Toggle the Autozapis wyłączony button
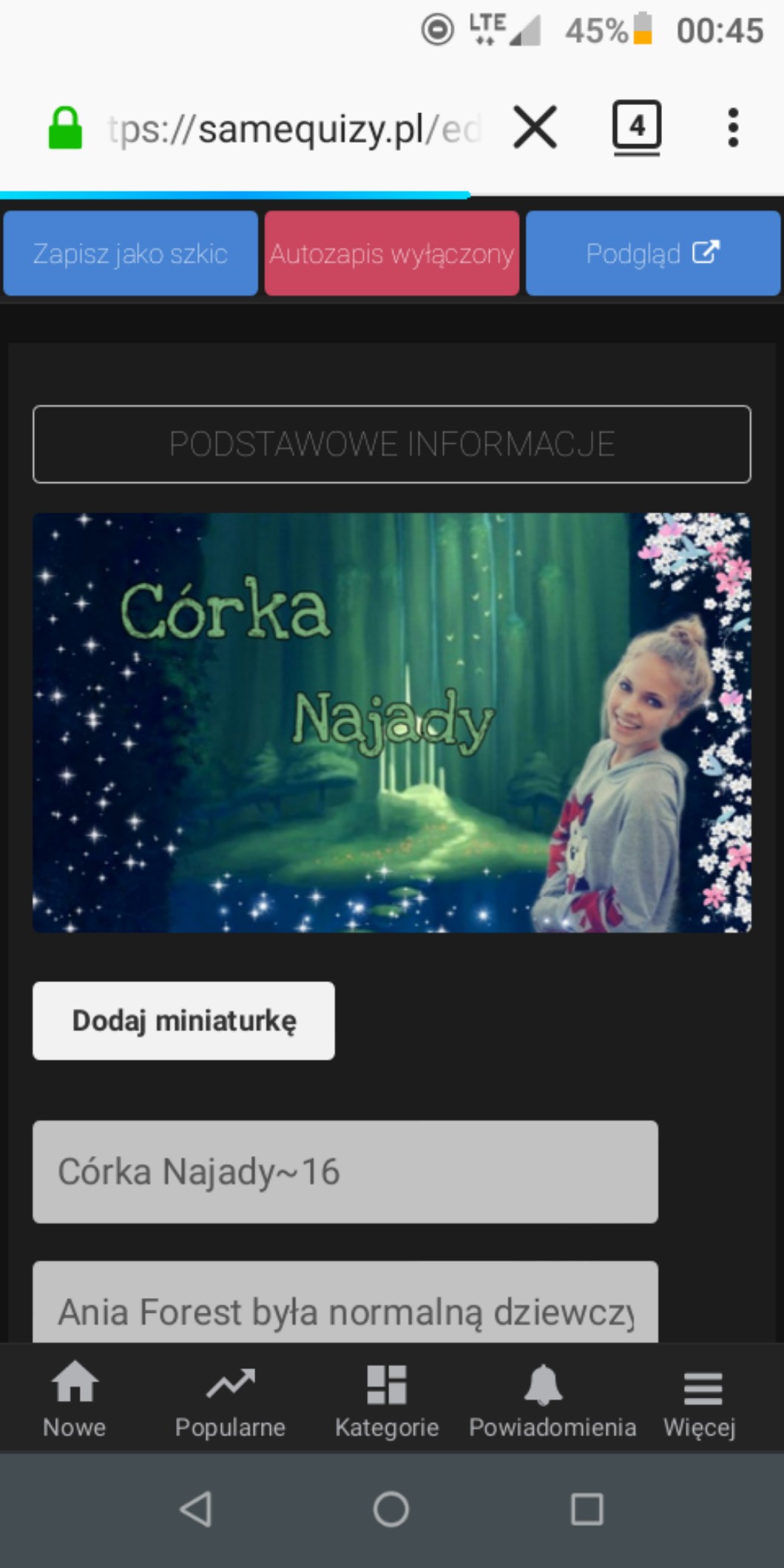The image size is (784, 1568). pos(391,254)
